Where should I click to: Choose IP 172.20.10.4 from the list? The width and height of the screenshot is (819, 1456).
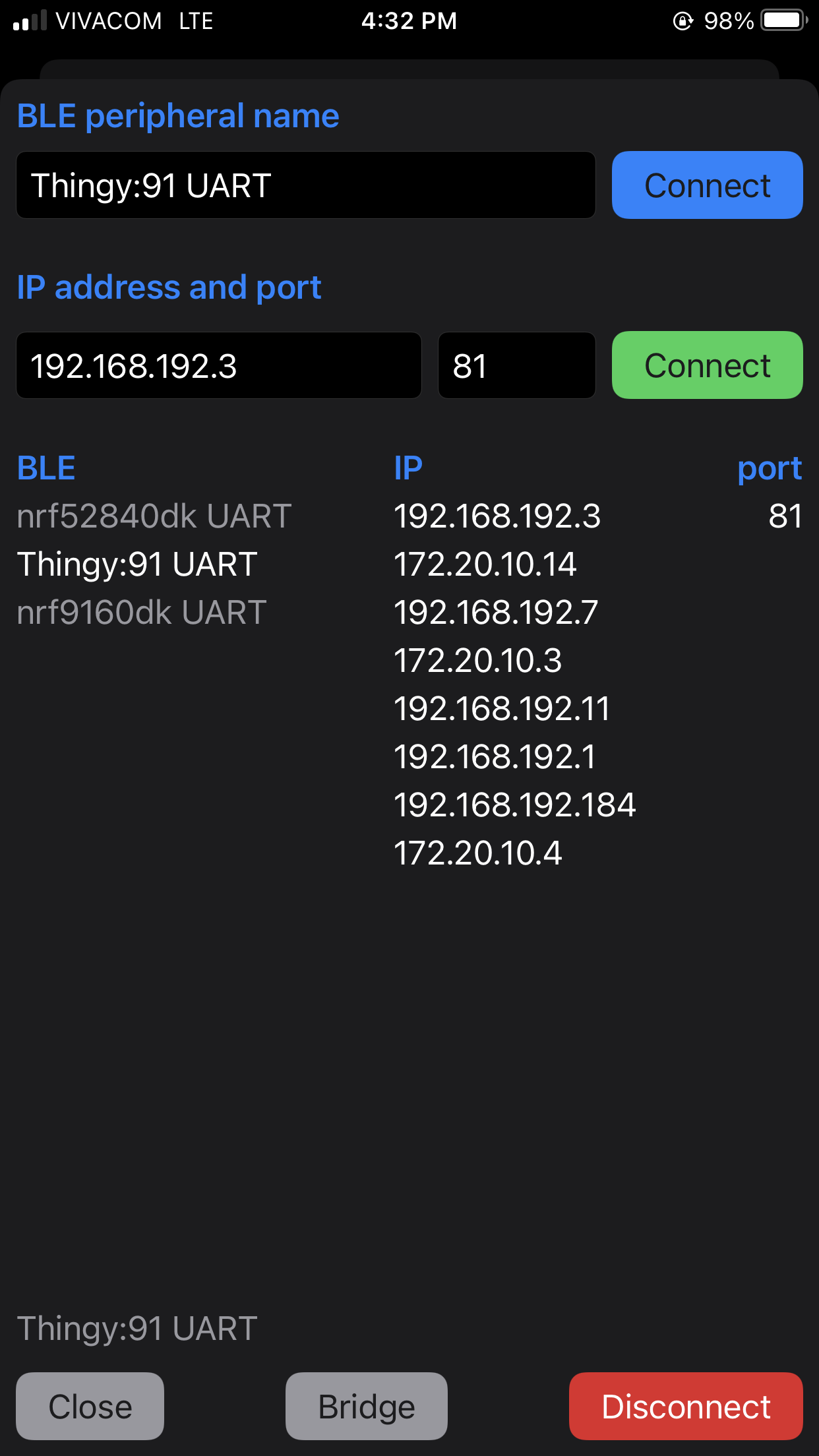click(x=477, y=853)
